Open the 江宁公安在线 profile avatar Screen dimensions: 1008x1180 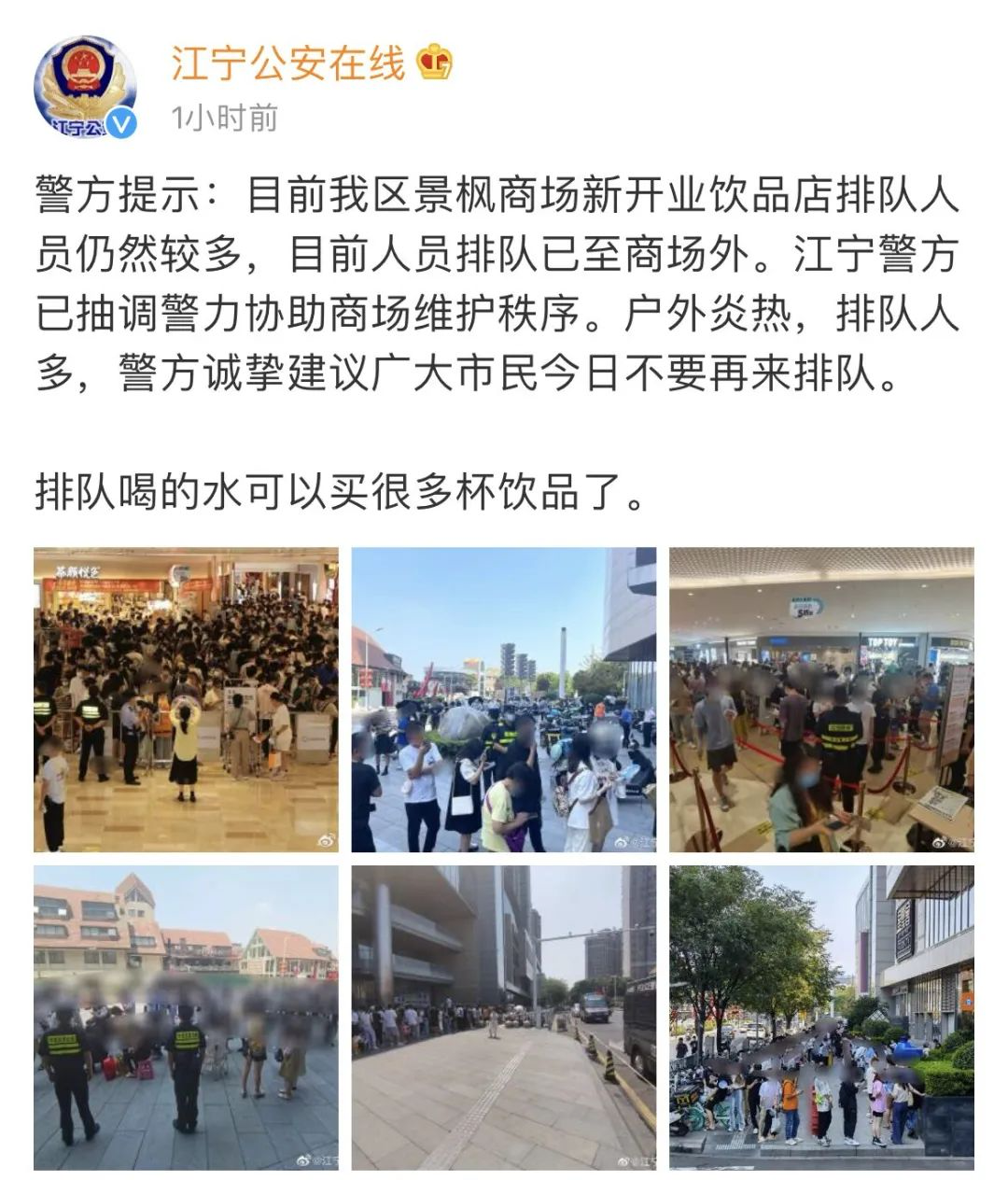tap(85, 87)
